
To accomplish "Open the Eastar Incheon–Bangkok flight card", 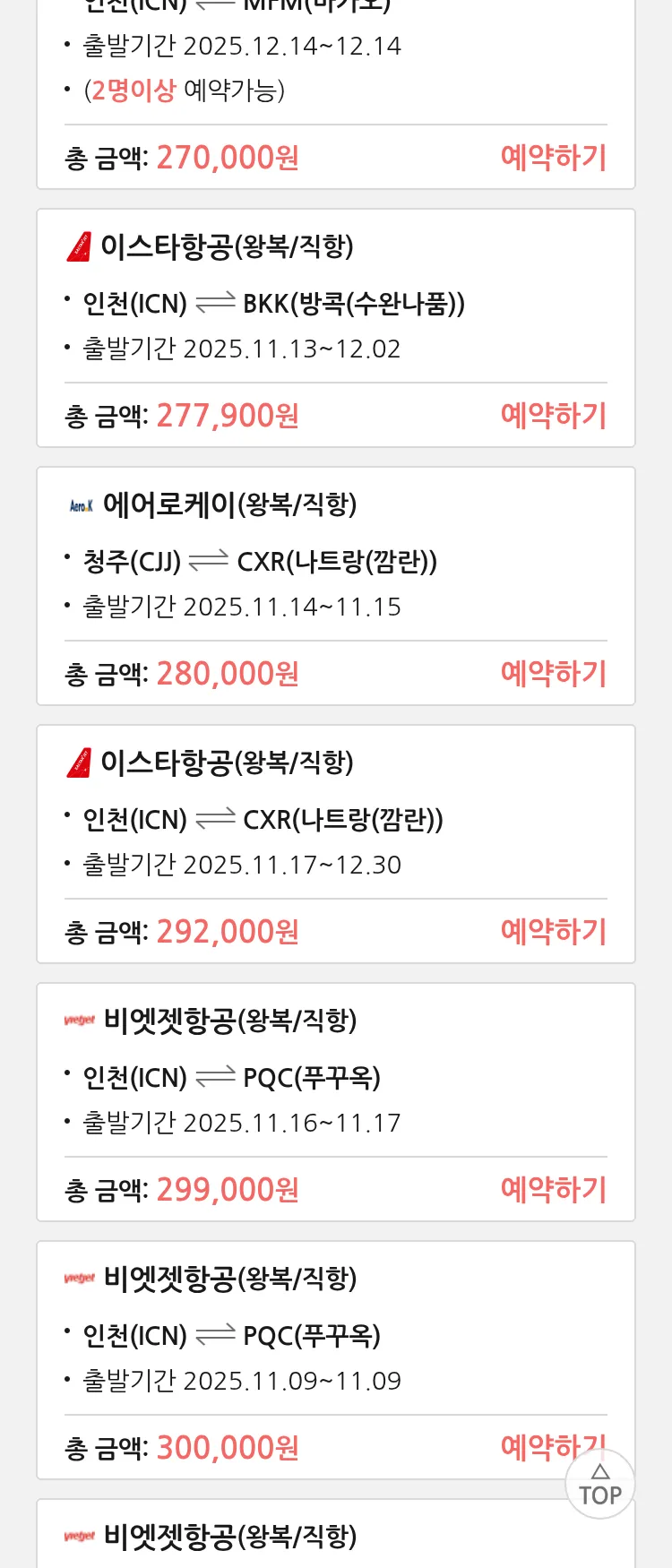I will (335, 305).
